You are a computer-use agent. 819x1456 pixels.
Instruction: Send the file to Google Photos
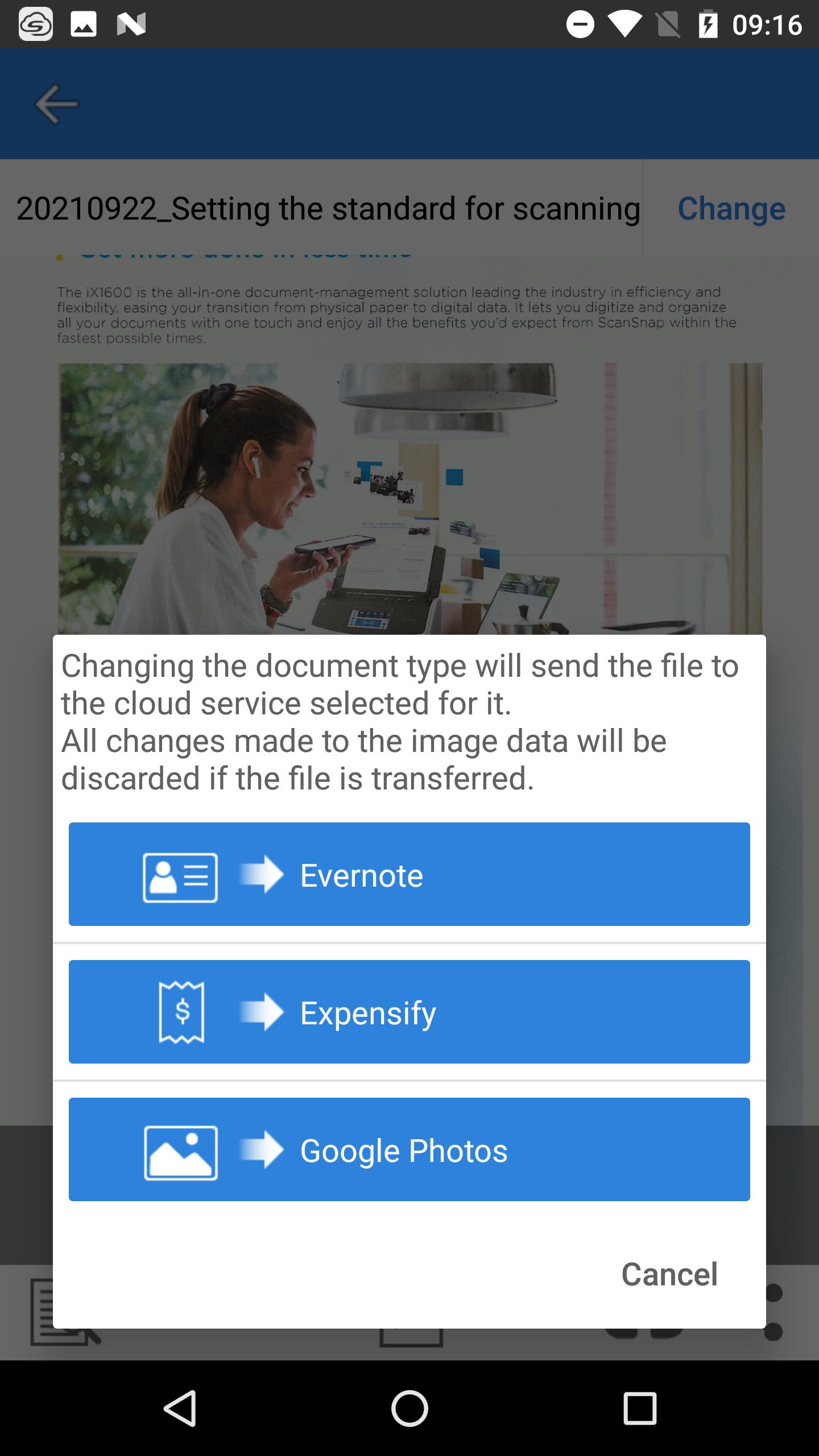tap(409, 1149)
